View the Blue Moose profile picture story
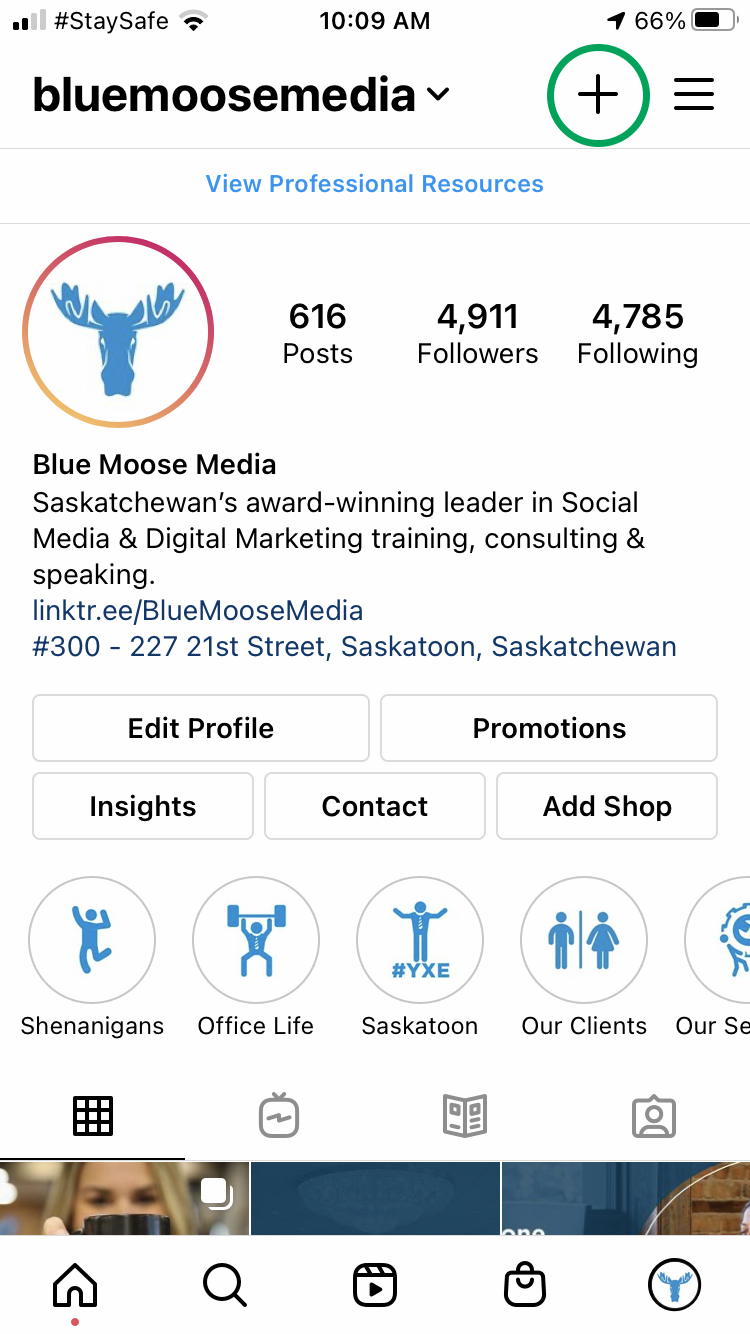This screenshot has width=750, height=1334. [x=118, y=332]
